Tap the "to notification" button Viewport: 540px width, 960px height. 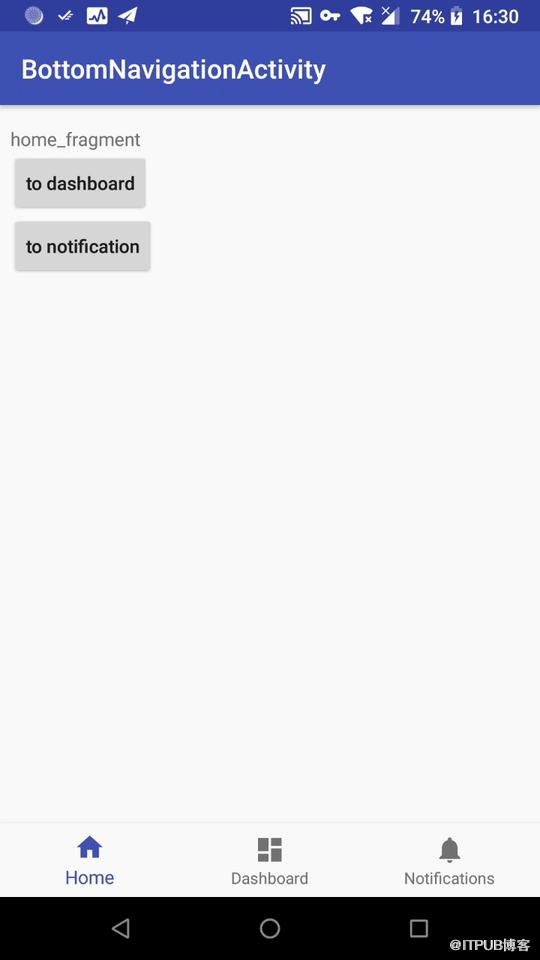click(83, 246)
